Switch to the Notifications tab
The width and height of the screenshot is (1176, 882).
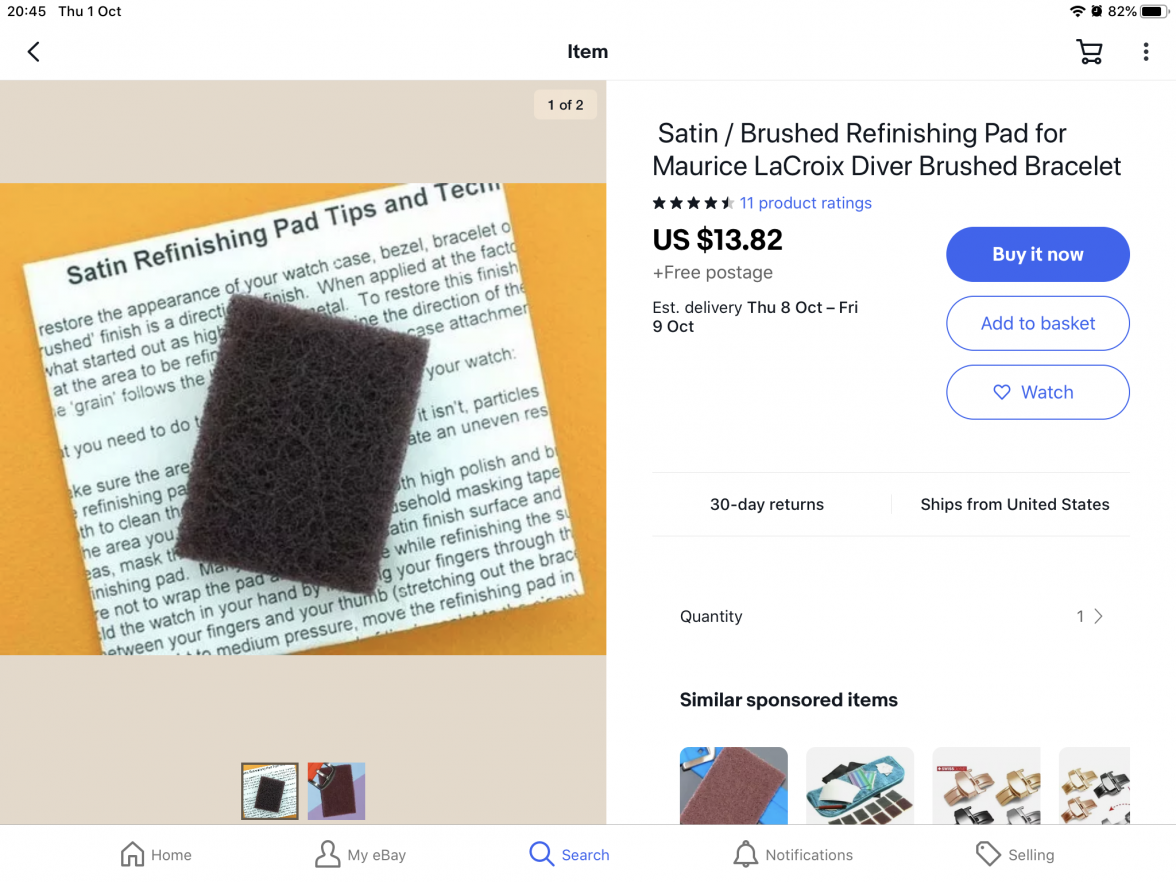point(793,855)
